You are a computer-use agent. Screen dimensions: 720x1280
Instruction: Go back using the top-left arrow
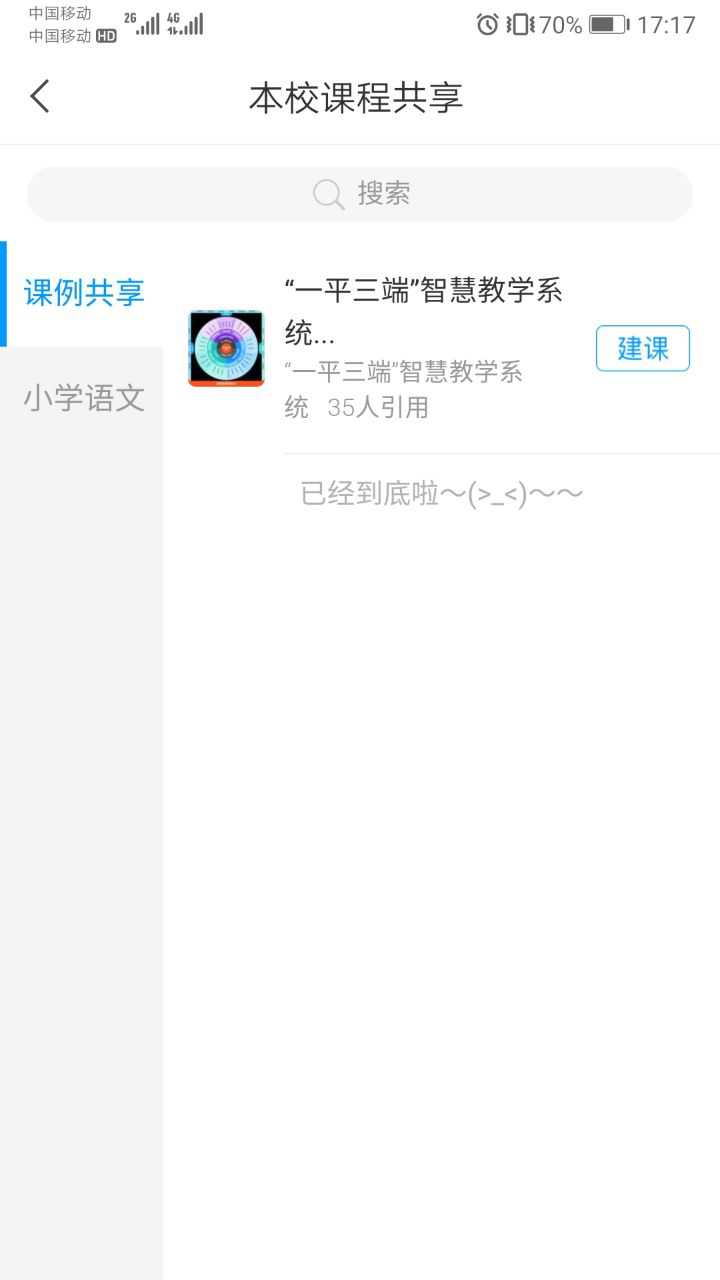[40, 97]
